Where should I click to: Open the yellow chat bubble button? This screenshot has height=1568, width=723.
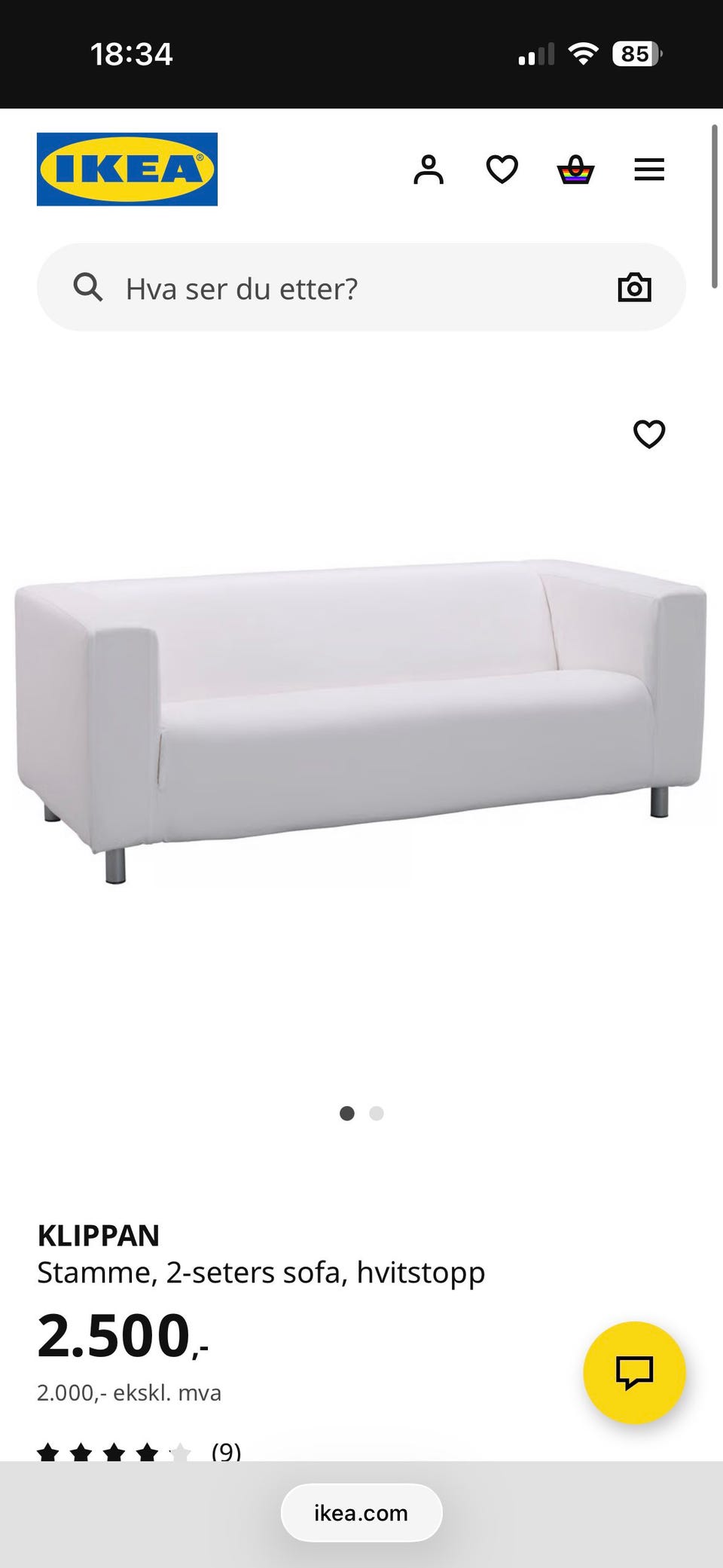pyautogui.click(x=634, y=1372)
